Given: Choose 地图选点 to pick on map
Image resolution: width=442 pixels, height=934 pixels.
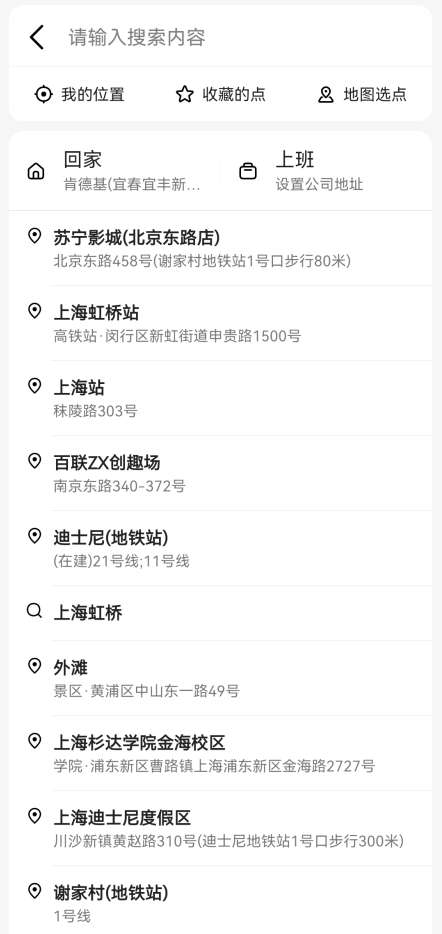Looking at the screenshot, I should point(362,94).
